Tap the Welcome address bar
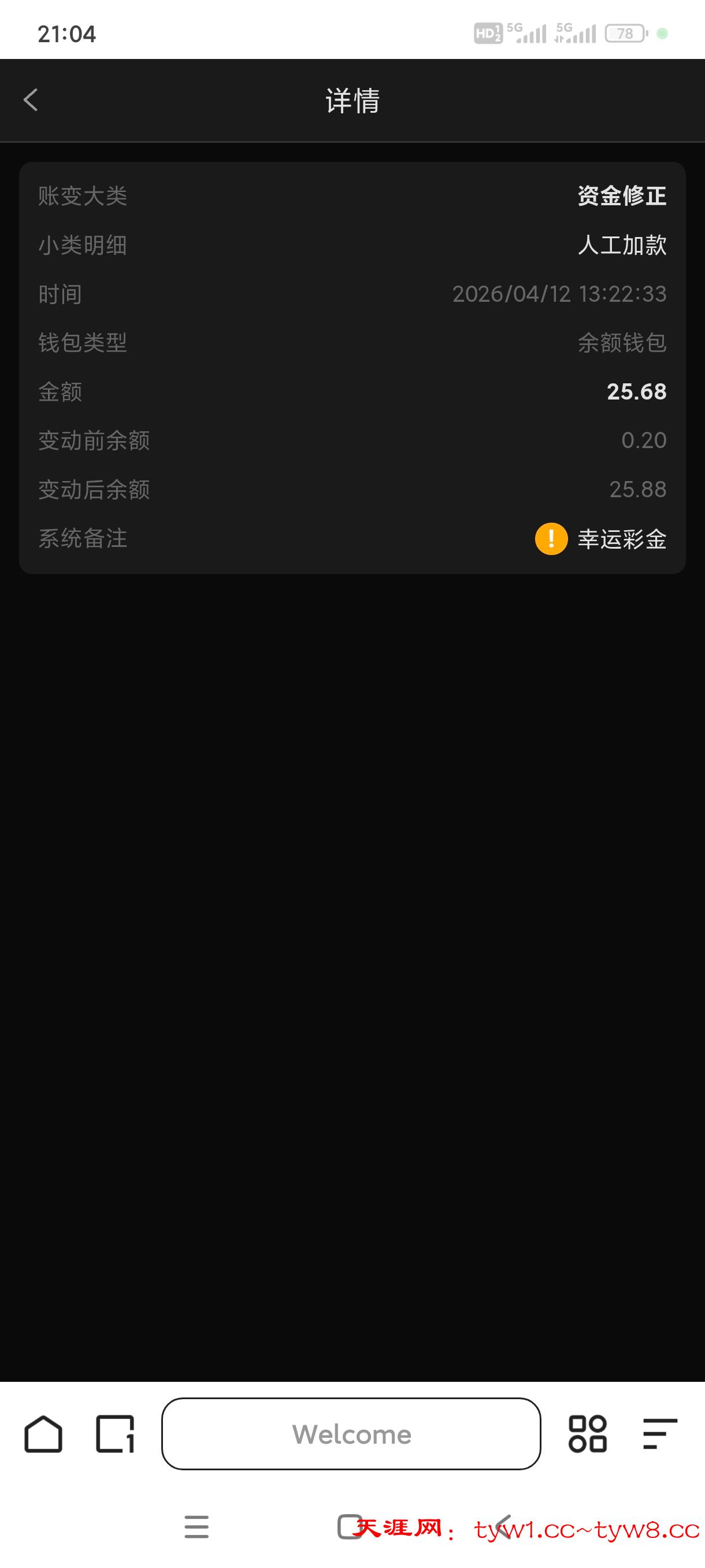Viewport: 705px width, 1568px height. pos(351,1433)
